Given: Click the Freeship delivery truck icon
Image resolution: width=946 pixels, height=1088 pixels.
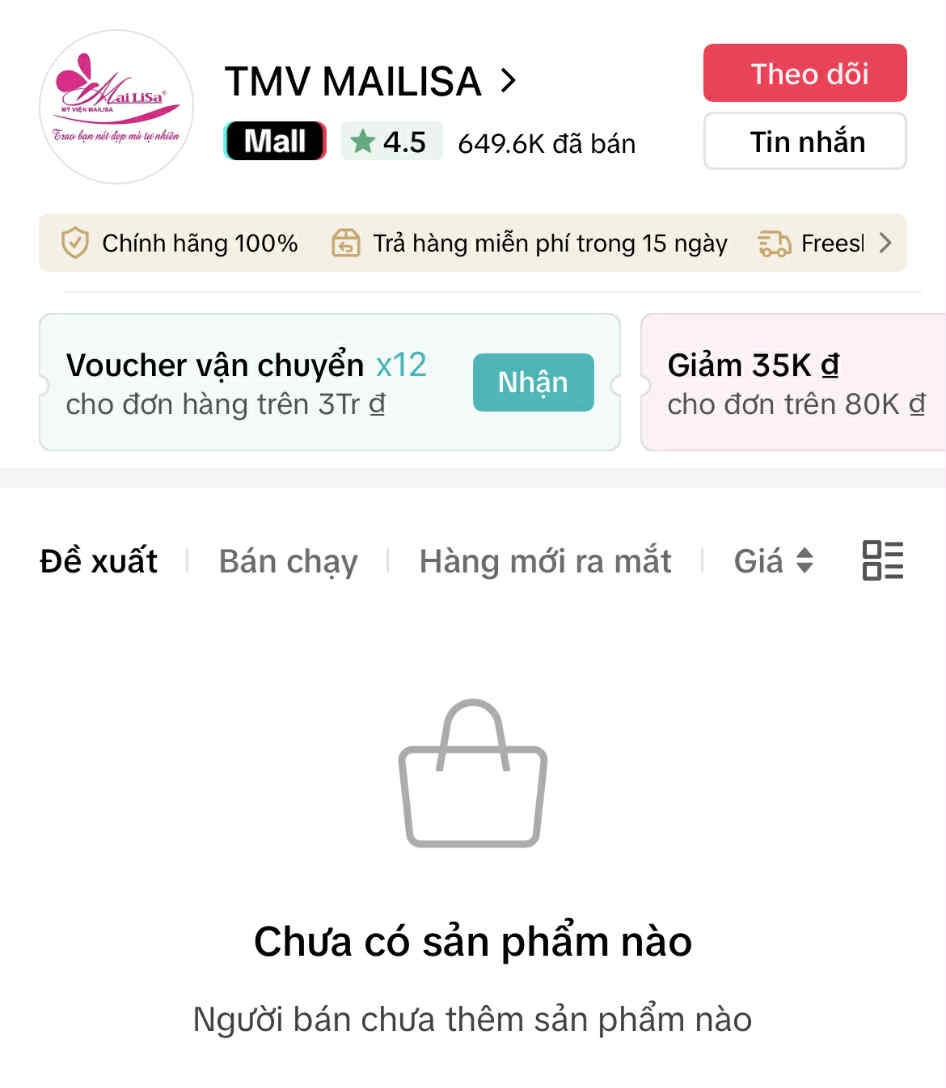Looking at the screenshot, I should pyautogui.click(x=775, y=242).
